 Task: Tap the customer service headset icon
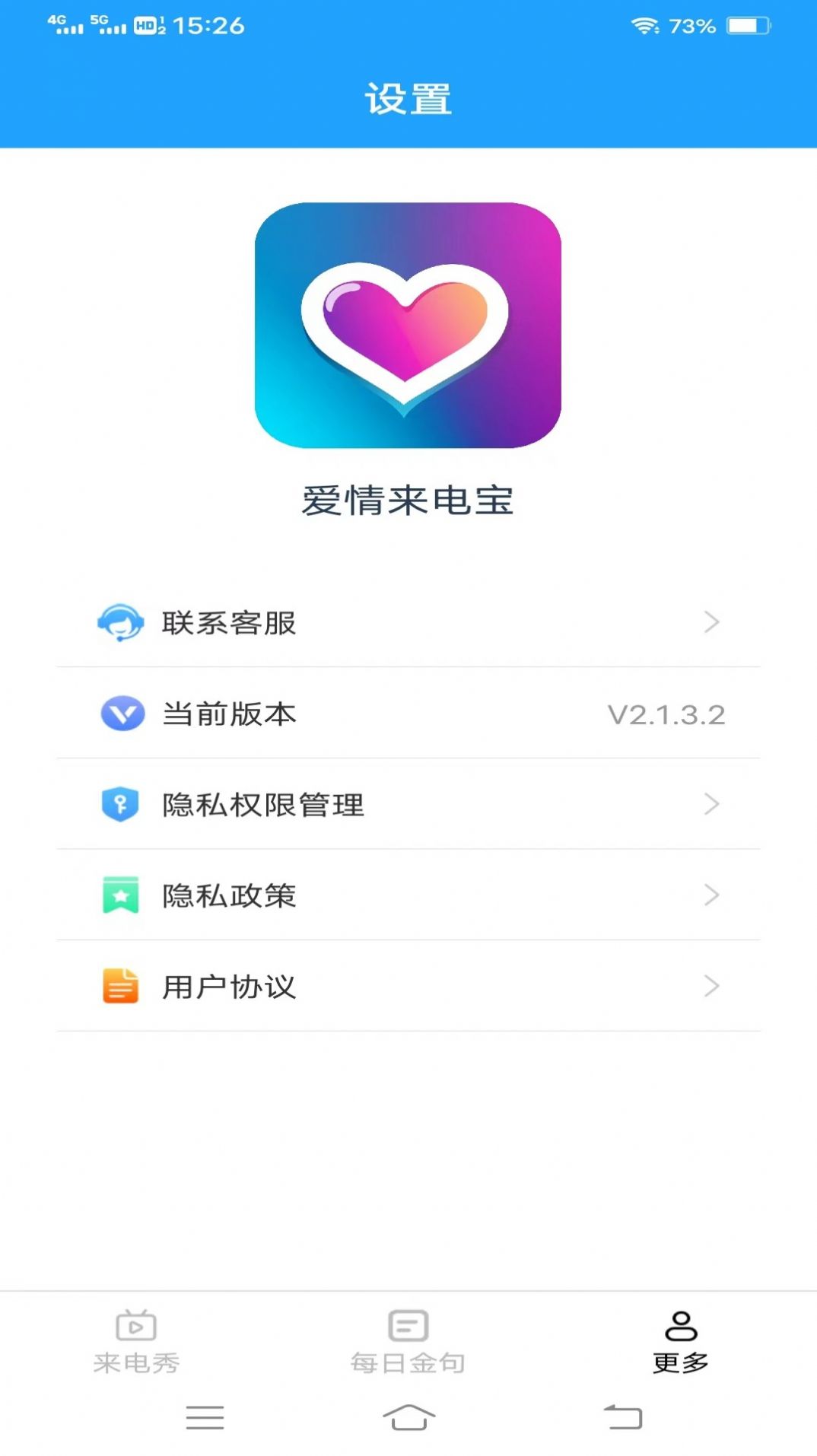point(120,622)
